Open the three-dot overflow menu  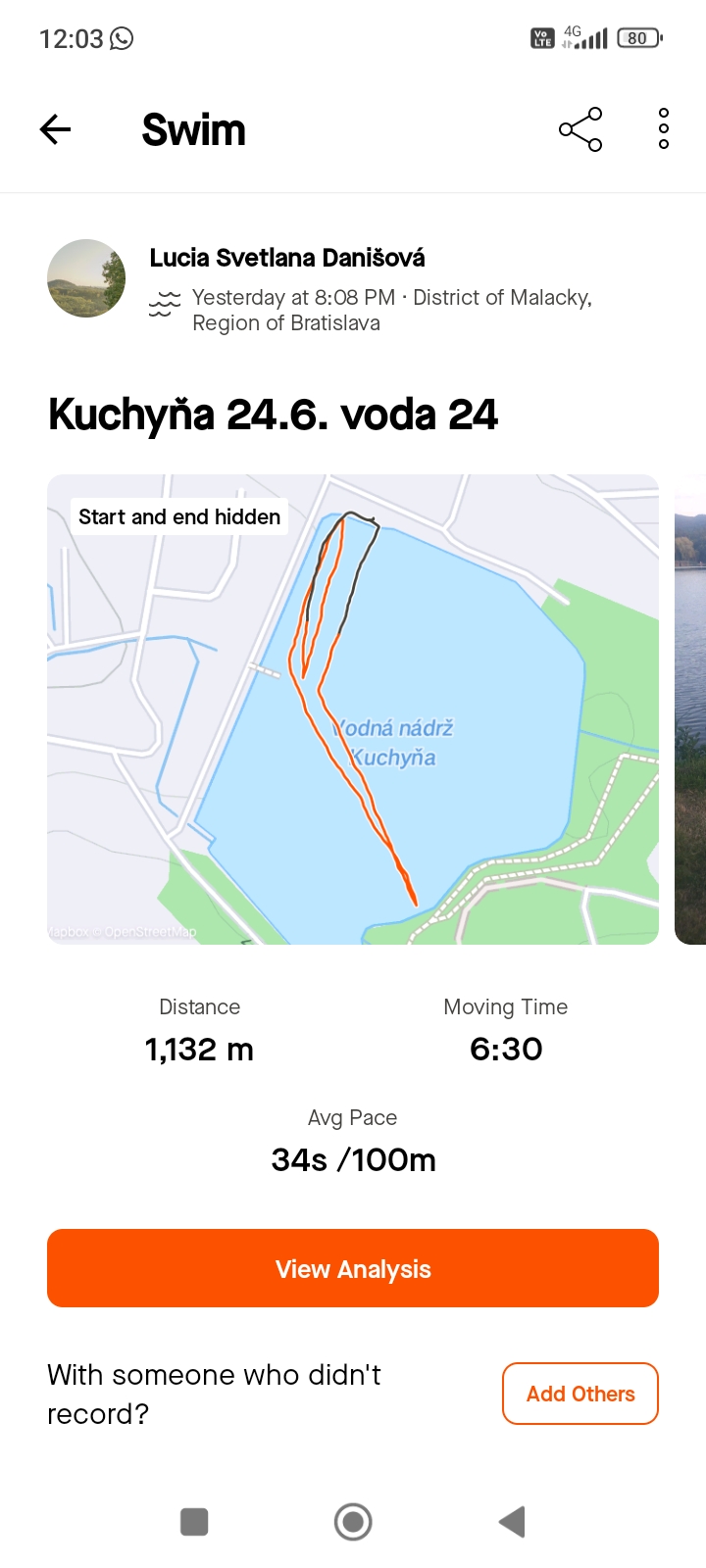(664, 129)
